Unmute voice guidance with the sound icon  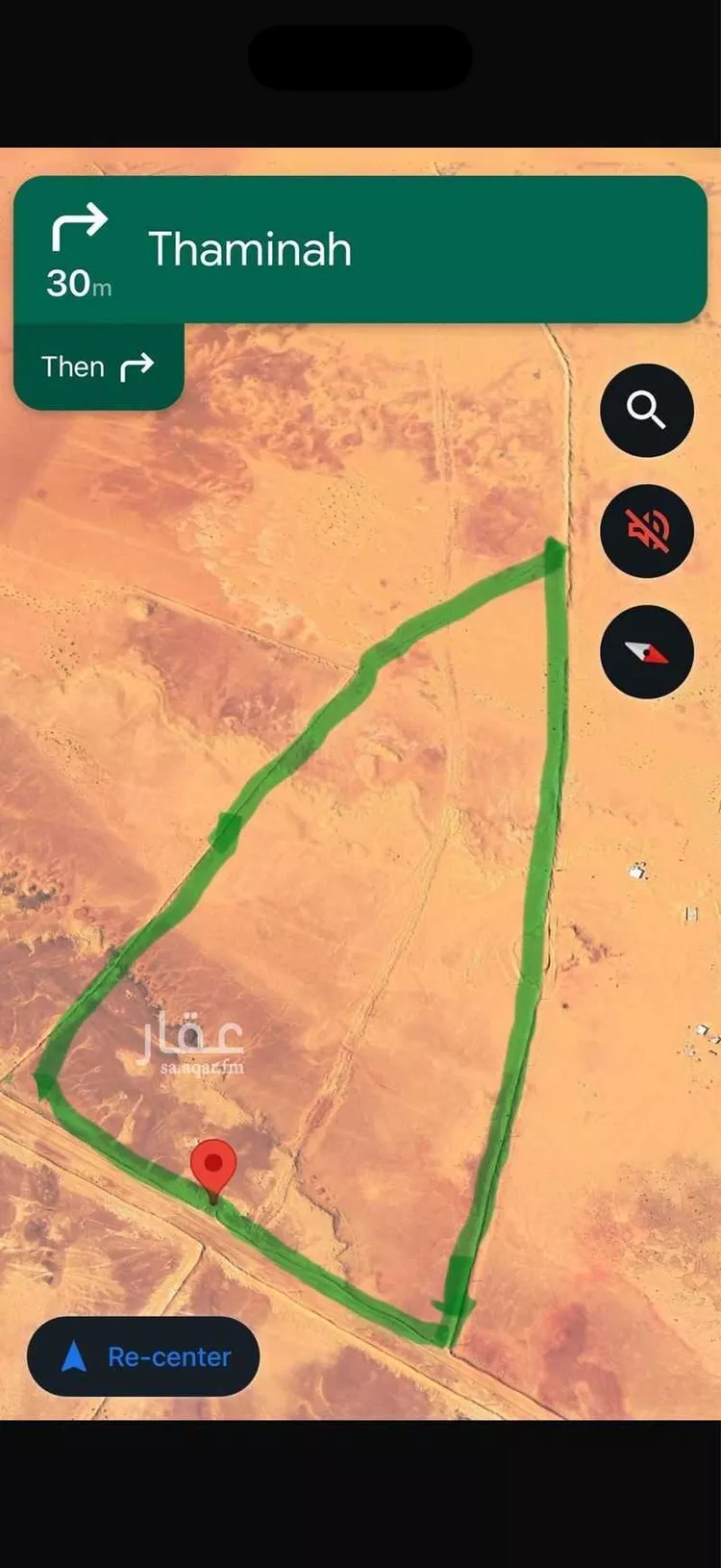[646, 531]
